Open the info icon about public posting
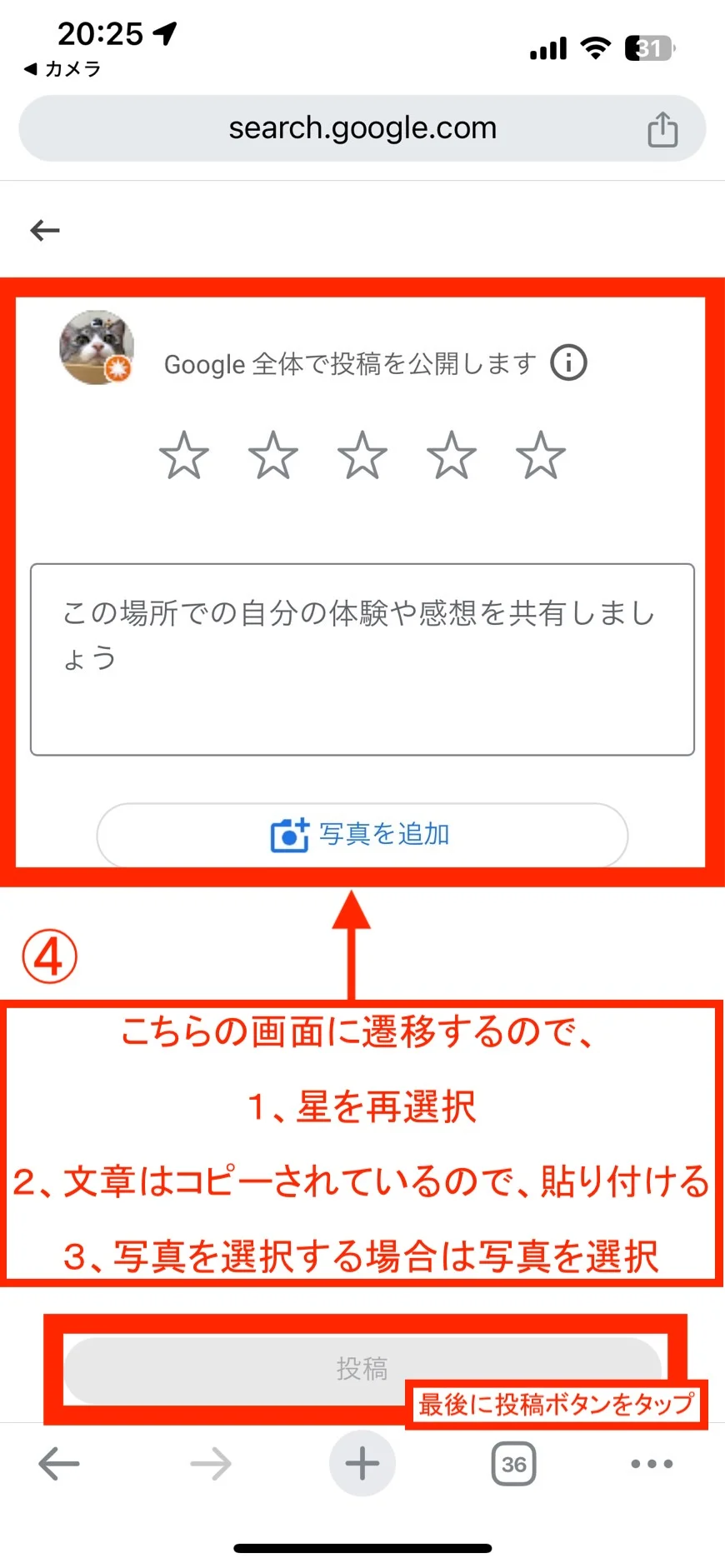725x1568 pixels. click(x=568, y=363)
